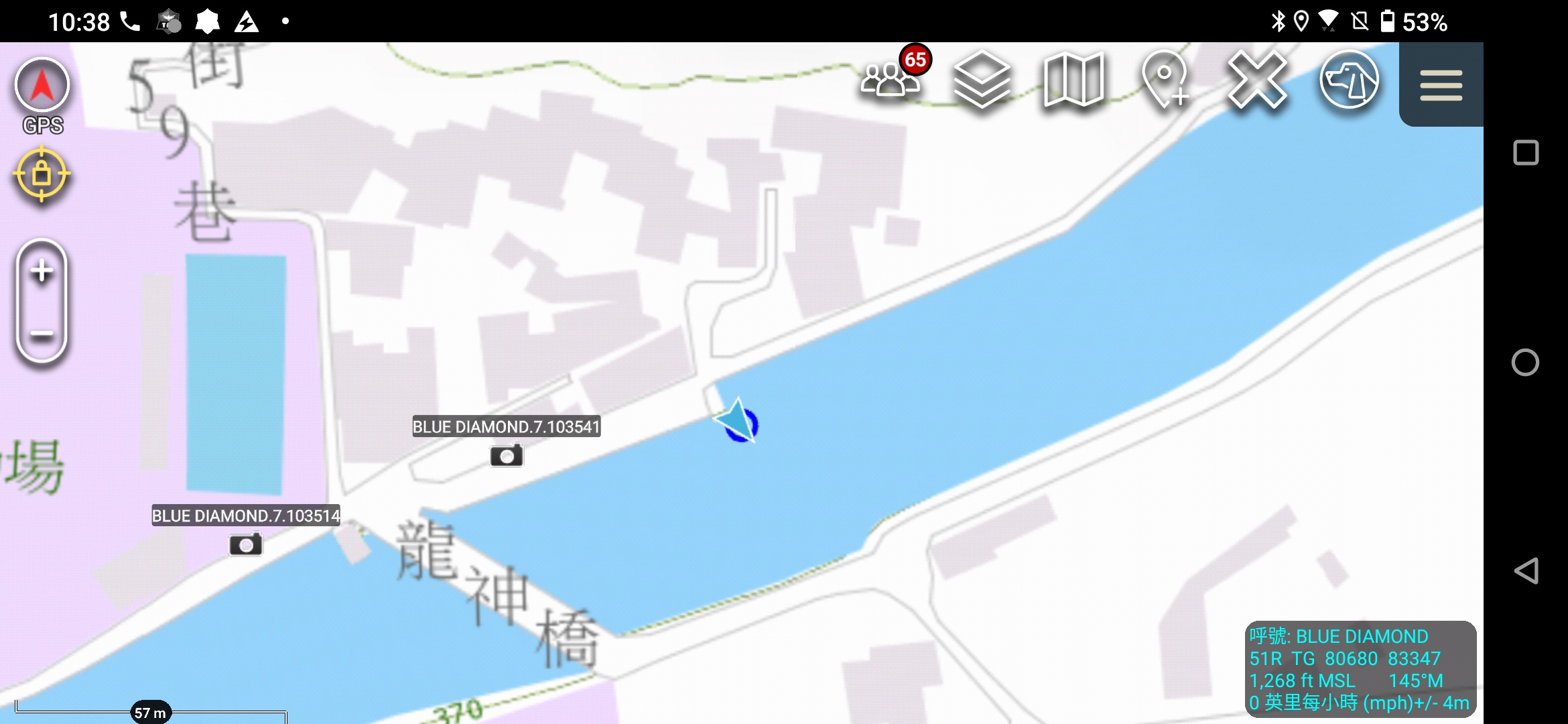Open the hamburger main menu
The width and height of the screenshot is (1568, 724).
coord(1441,86)
